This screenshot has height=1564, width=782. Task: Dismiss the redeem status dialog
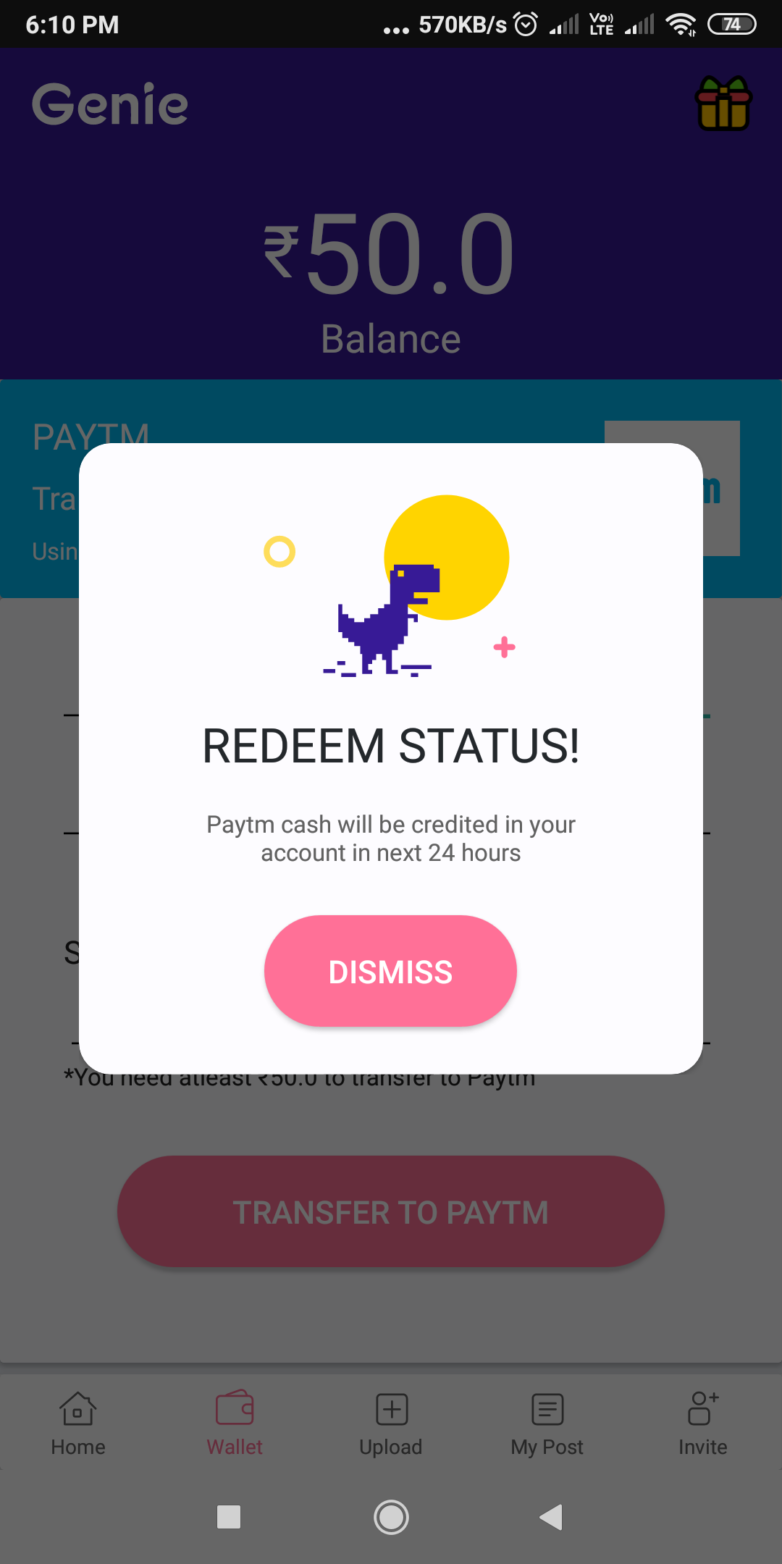[390, 971]
